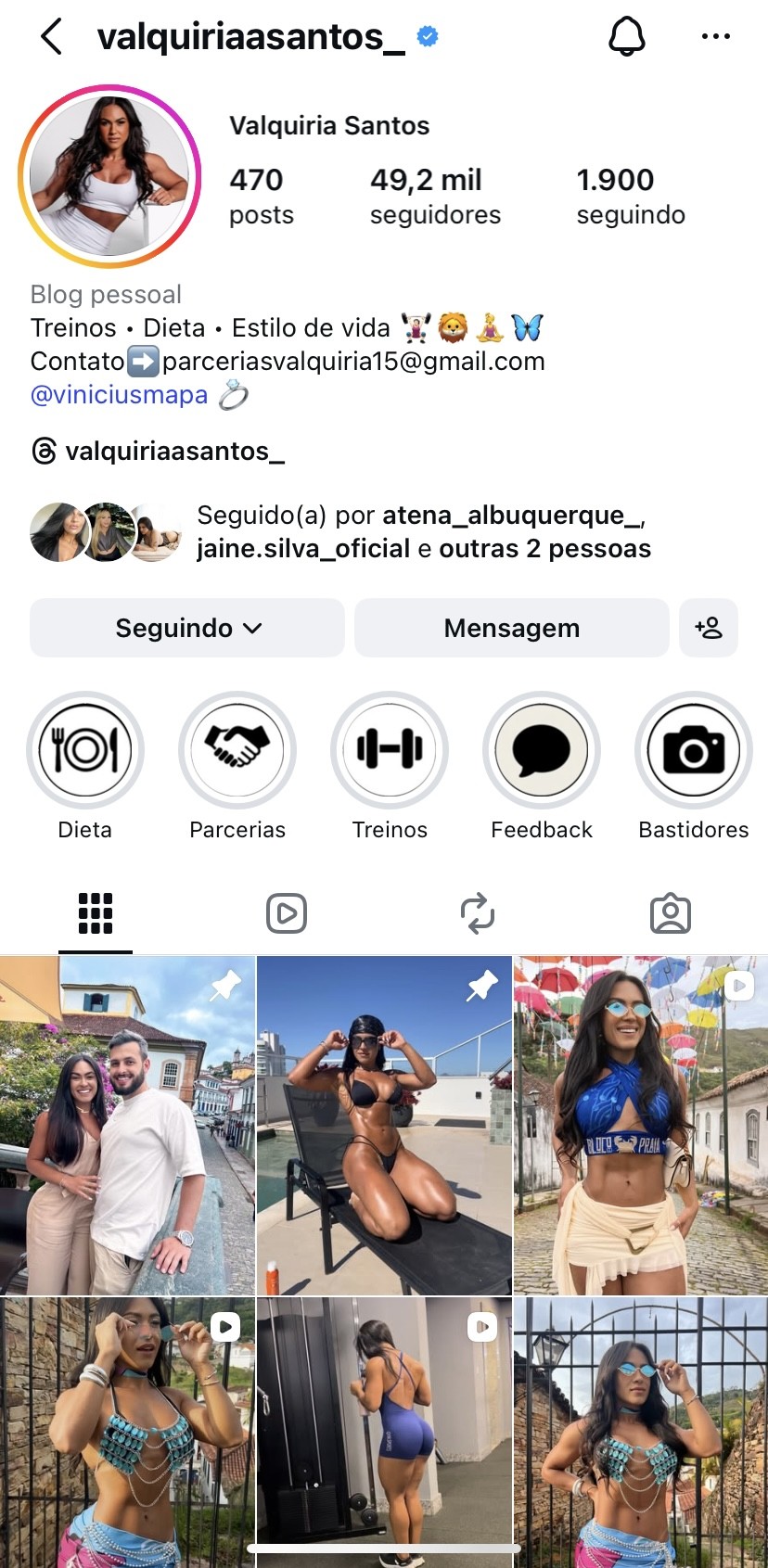768x1568 pixels.
Task: Open the Parcerias story highlight
Action: [237, 750]
